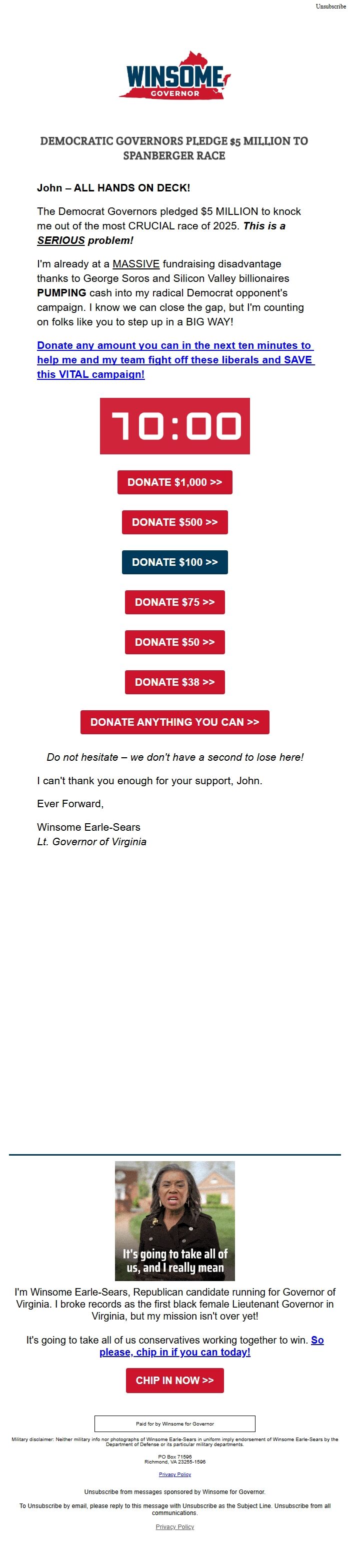The image size is (350, 1568).
Task: Give $75 with the DONATE $75 button
Action: [174, 602]
